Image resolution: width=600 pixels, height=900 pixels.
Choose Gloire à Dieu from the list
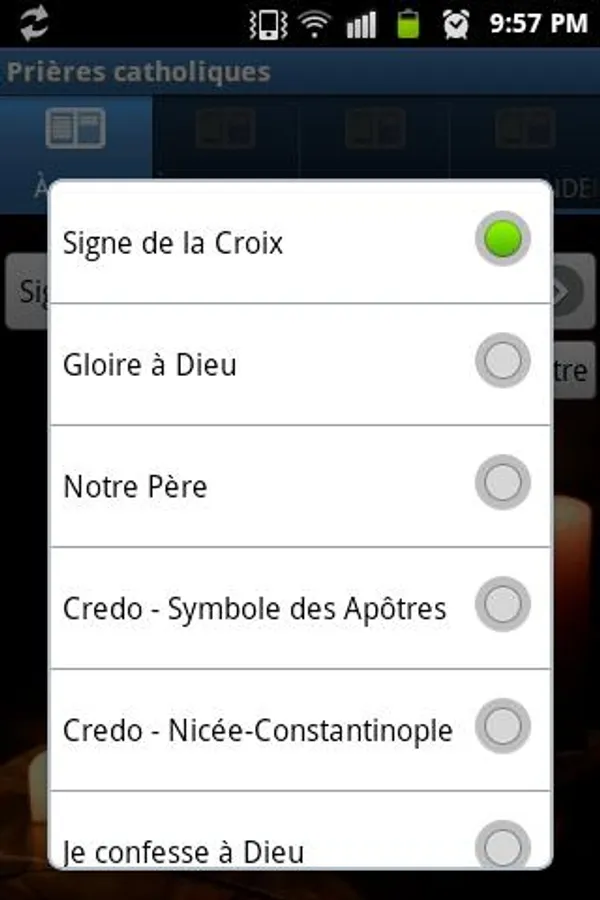pyautogui.click(x=300, y=364)
